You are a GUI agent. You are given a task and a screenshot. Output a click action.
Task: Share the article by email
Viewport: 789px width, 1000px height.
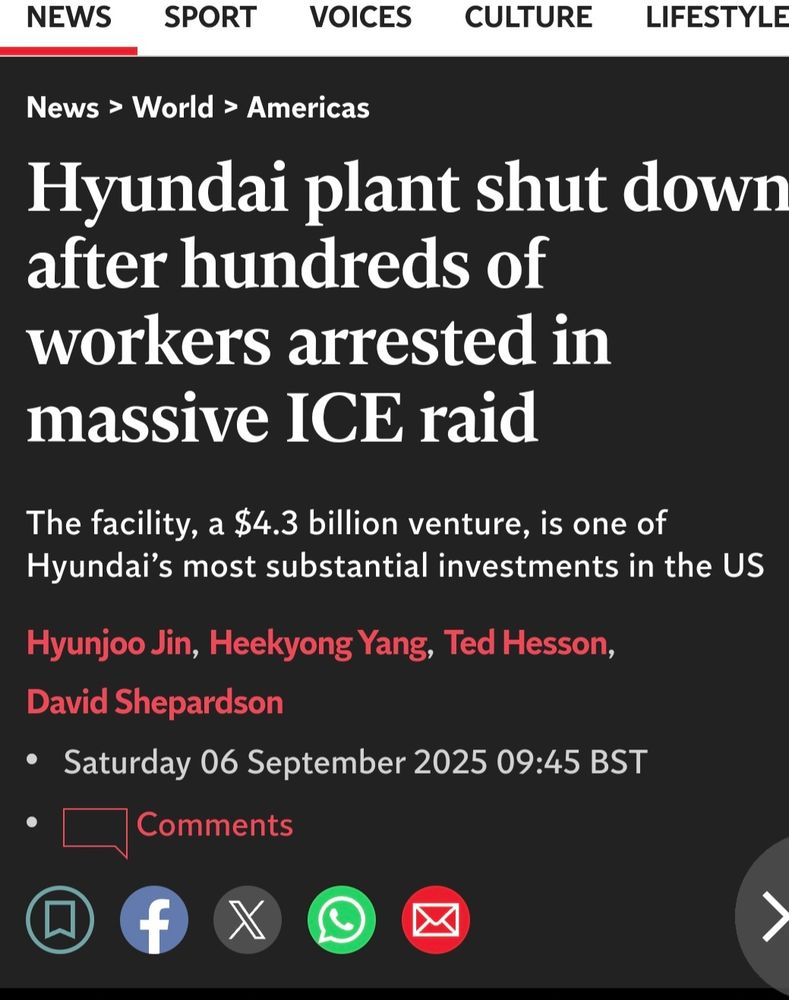[435, 919]
